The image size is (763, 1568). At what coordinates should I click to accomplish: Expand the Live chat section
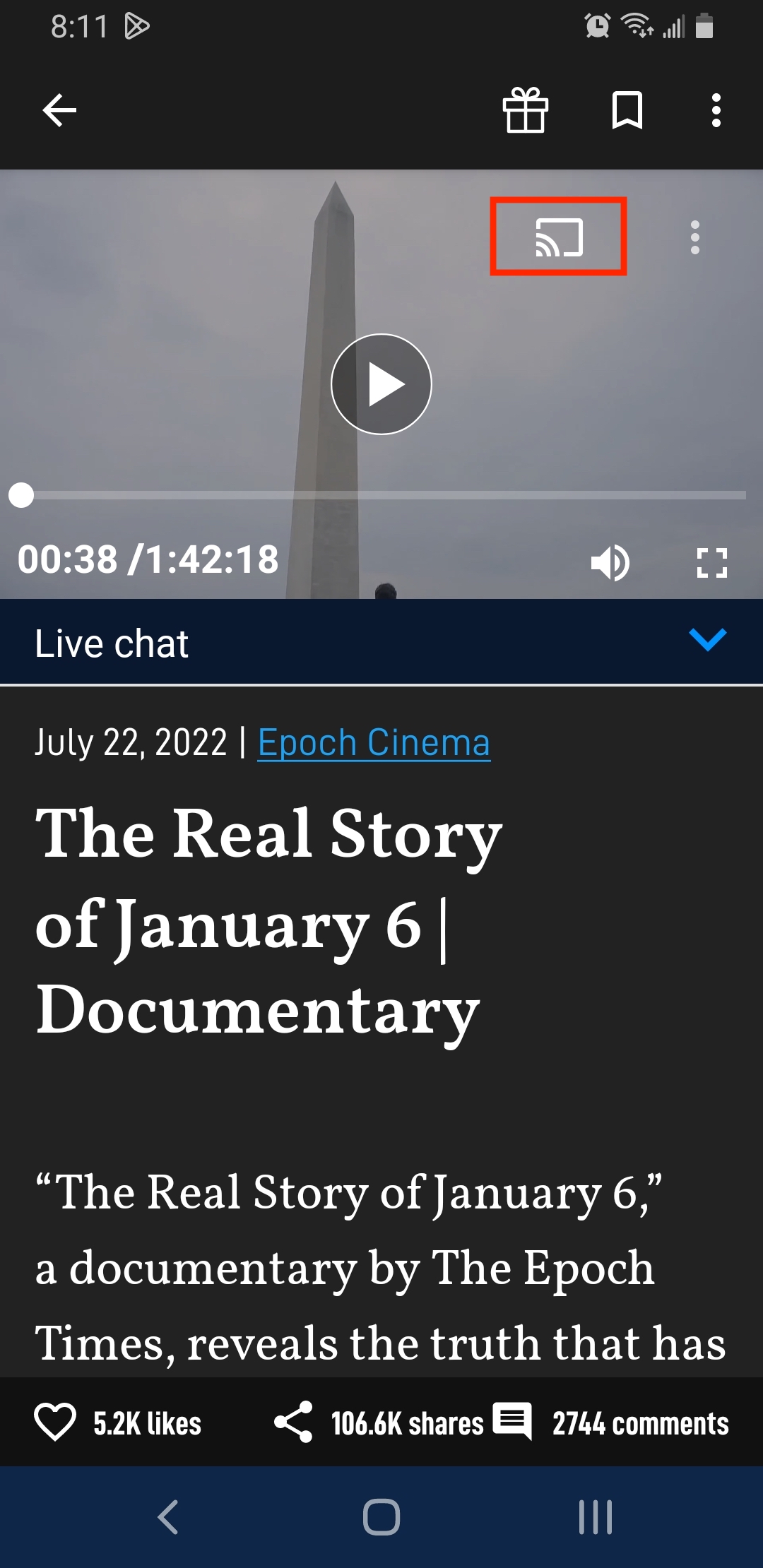coord(707,641)
